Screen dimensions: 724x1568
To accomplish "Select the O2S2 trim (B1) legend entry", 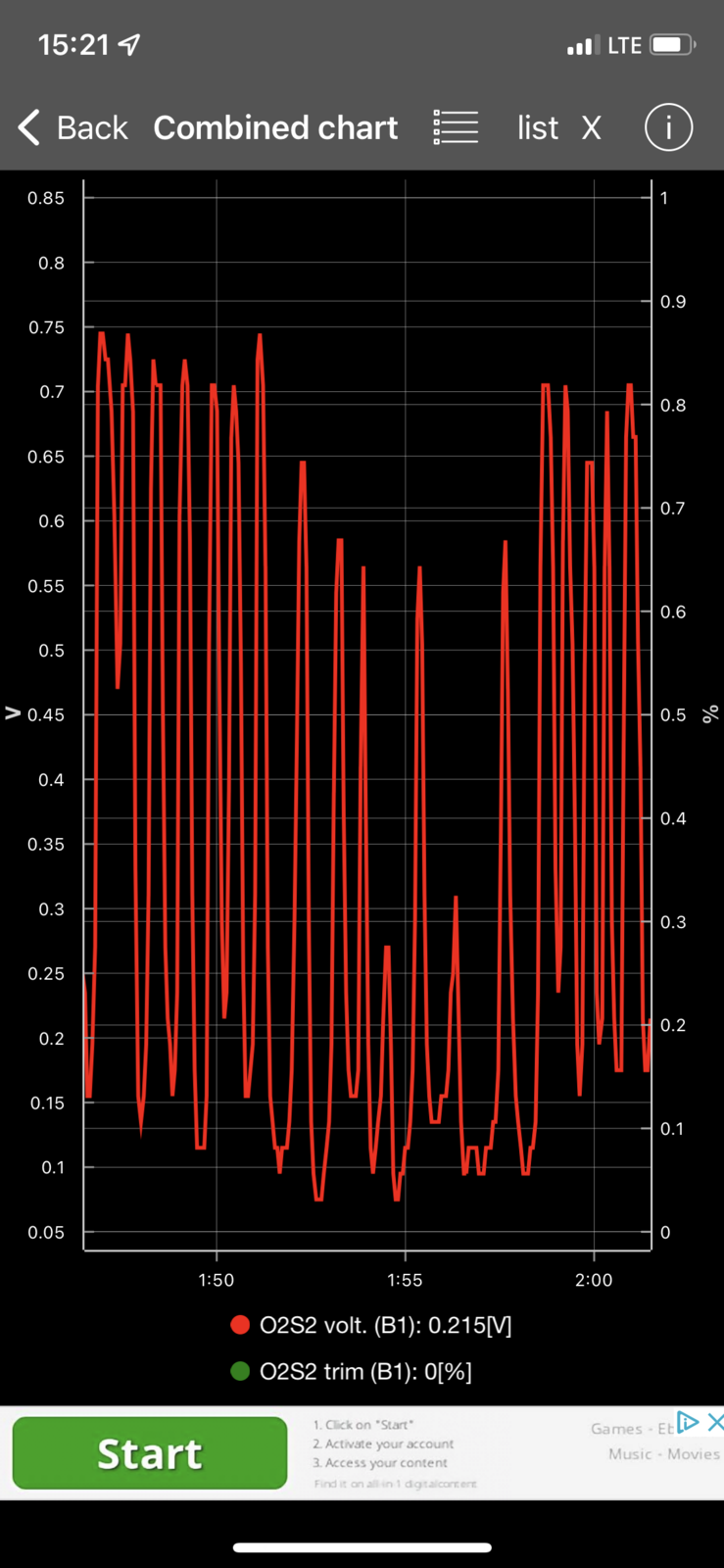I will (x=352, y=1371).
